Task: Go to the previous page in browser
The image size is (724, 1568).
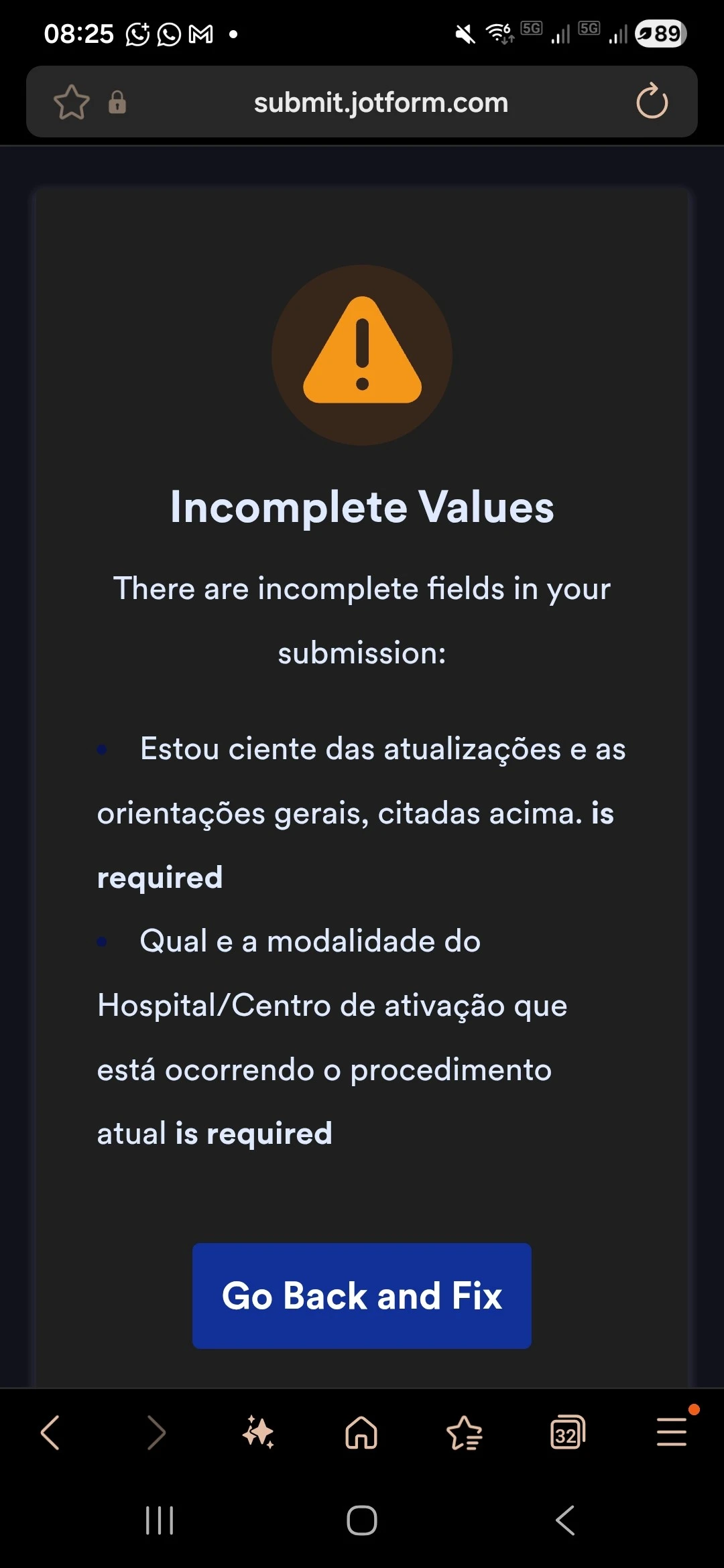Action: [x=51, y=1433]
